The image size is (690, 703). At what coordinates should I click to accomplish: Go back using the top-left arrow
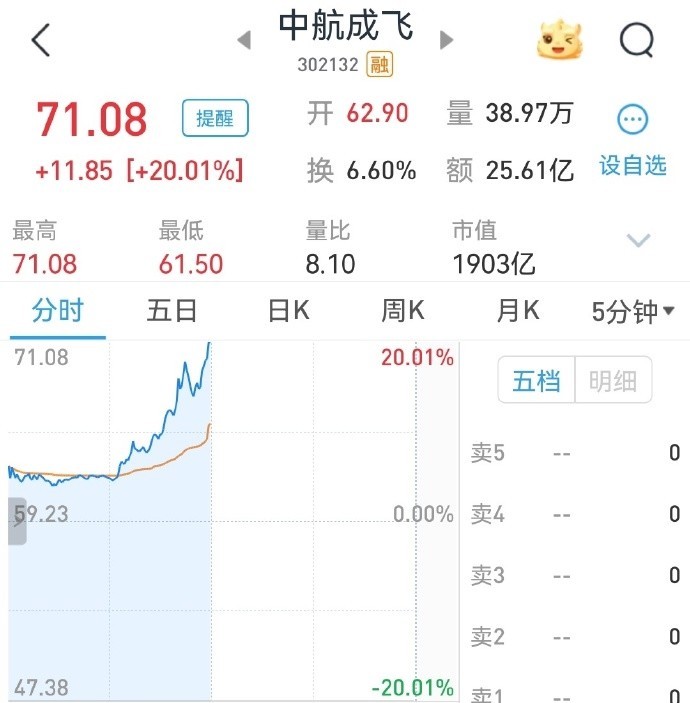point(41,40)
